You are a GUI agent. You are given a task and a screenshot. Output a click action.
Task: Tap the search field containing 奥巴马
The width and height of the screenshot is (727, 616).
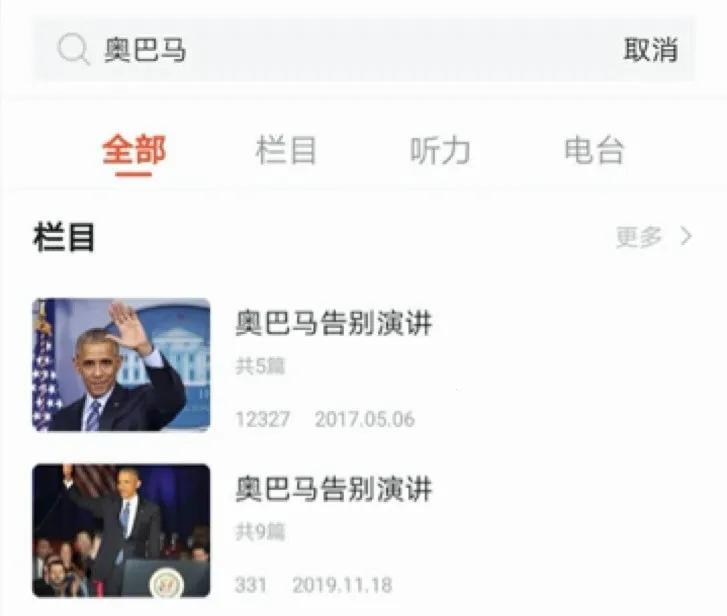point(330,50)
